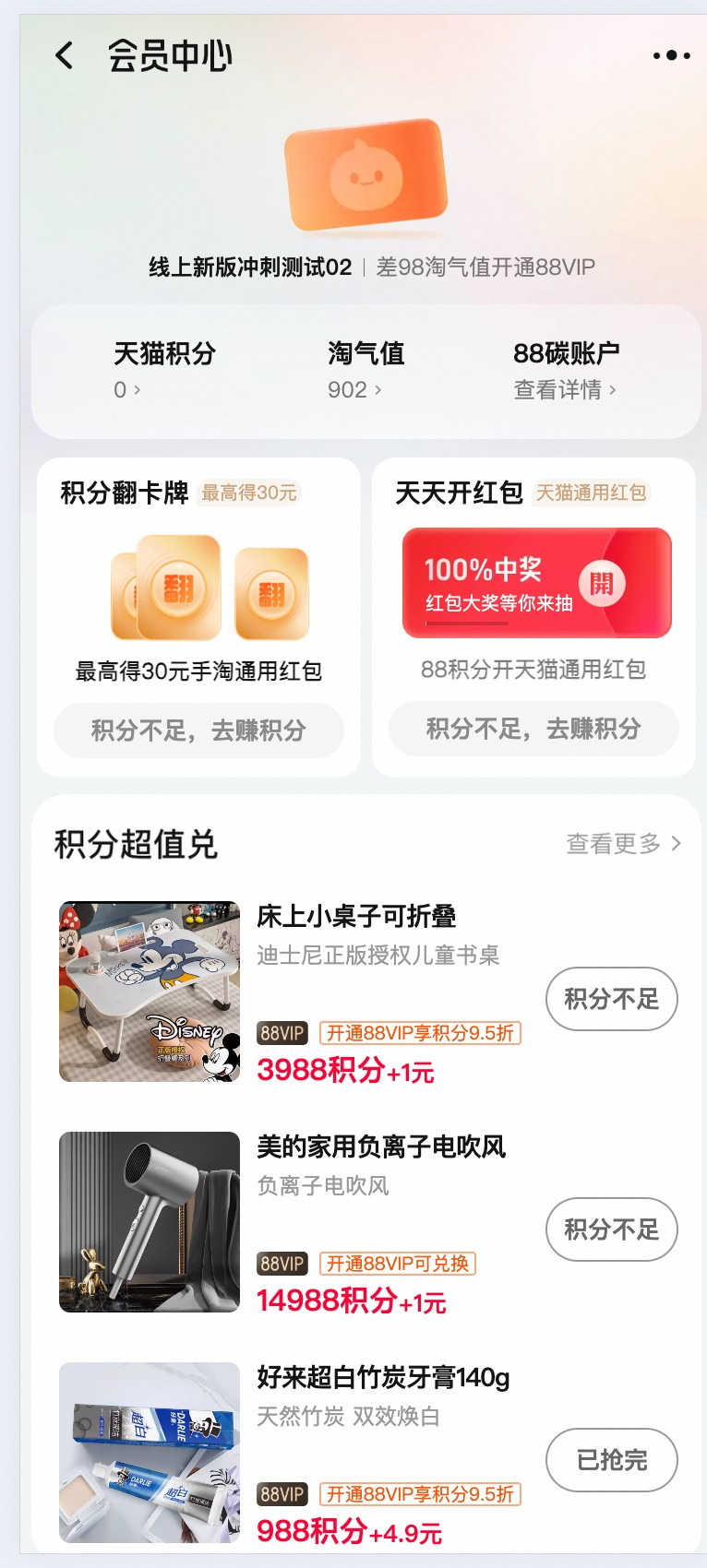Open 查看更多 for 积分超值兑
This screenshot has width=707, height=1568.
coord(623,843)
